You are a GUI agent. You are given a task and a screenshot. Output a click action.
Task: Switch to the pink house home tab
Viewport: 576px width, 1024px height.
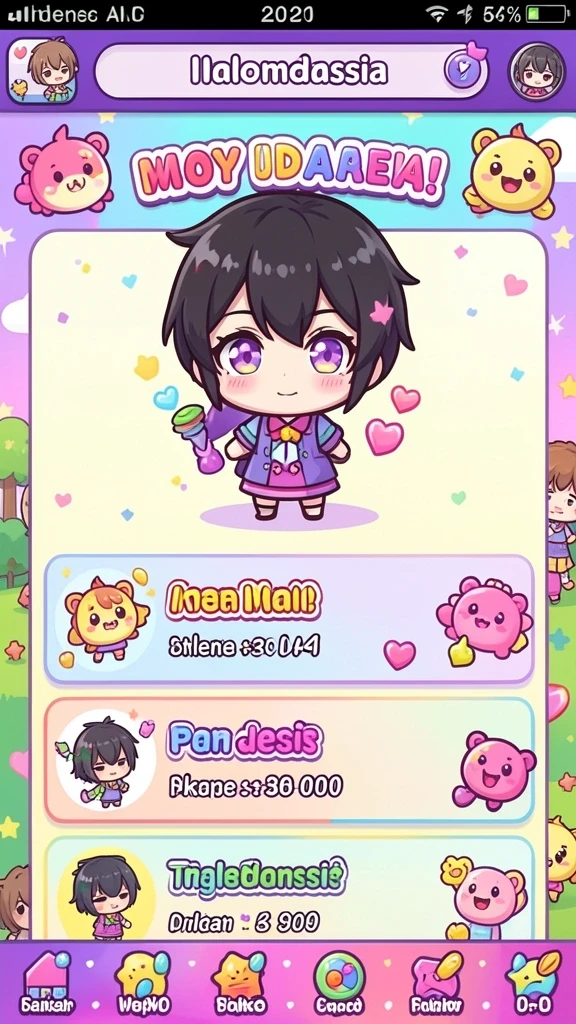[47, 982]
